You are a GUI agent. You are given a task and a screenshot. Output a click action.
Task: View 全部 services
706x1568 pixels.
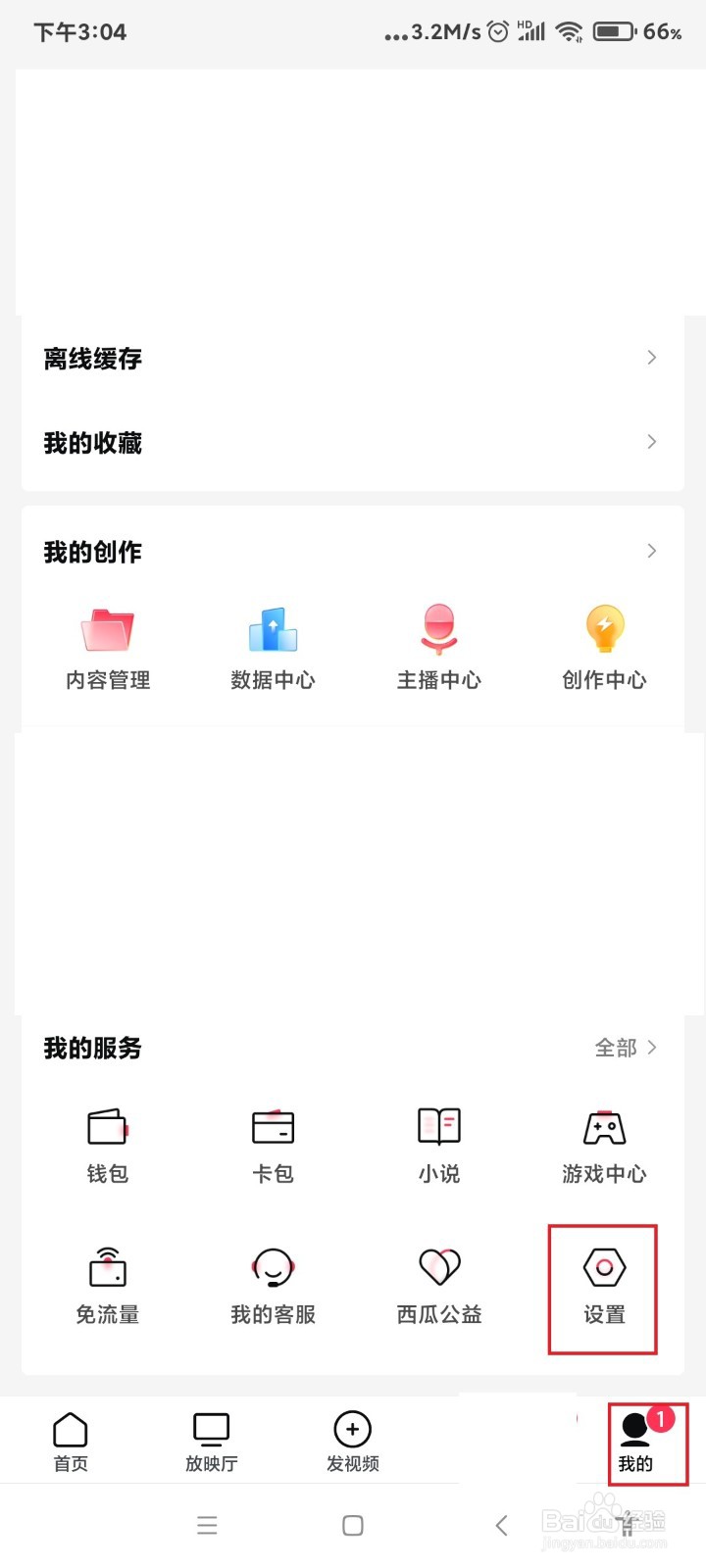[x=626, y=1048]
